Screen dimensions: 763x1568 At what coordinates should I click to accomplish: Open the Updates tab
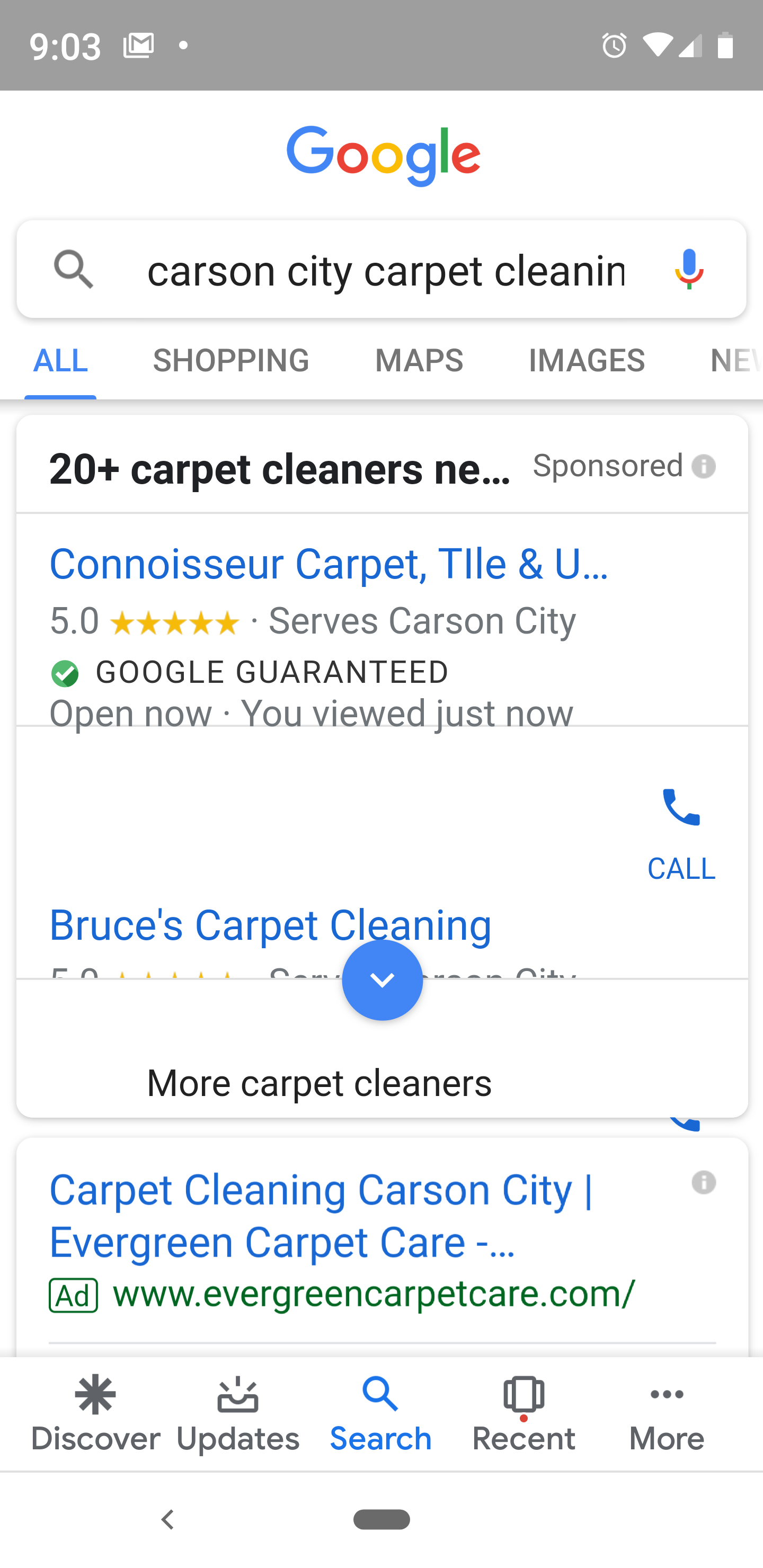pos(238,1413)
